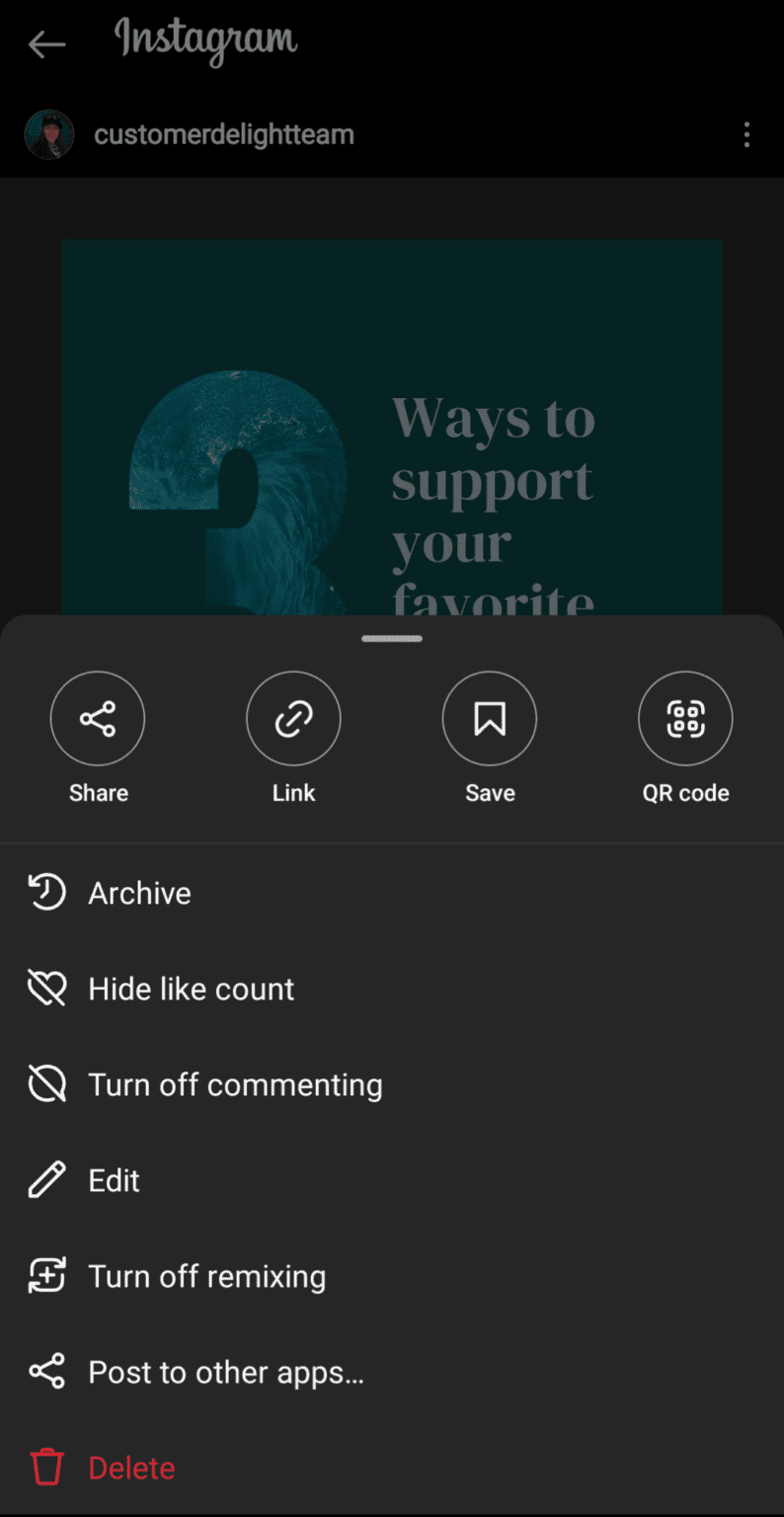
Task: Copy the post Link
Action: [x=293, y=719]
